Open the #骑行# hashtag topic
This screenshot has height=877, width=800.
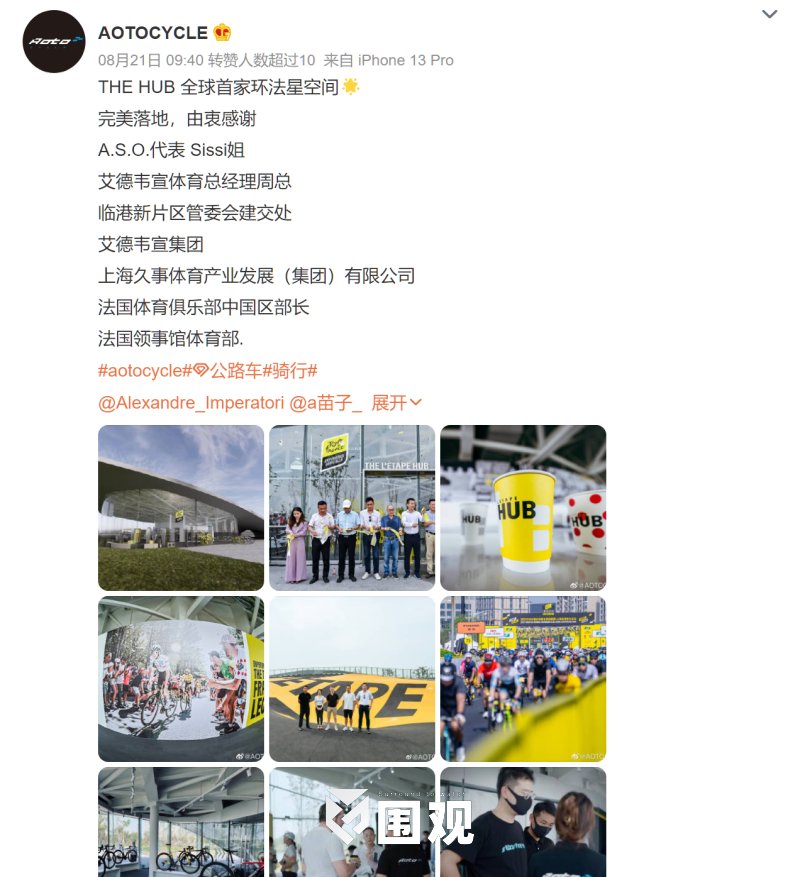coord(290,370)
